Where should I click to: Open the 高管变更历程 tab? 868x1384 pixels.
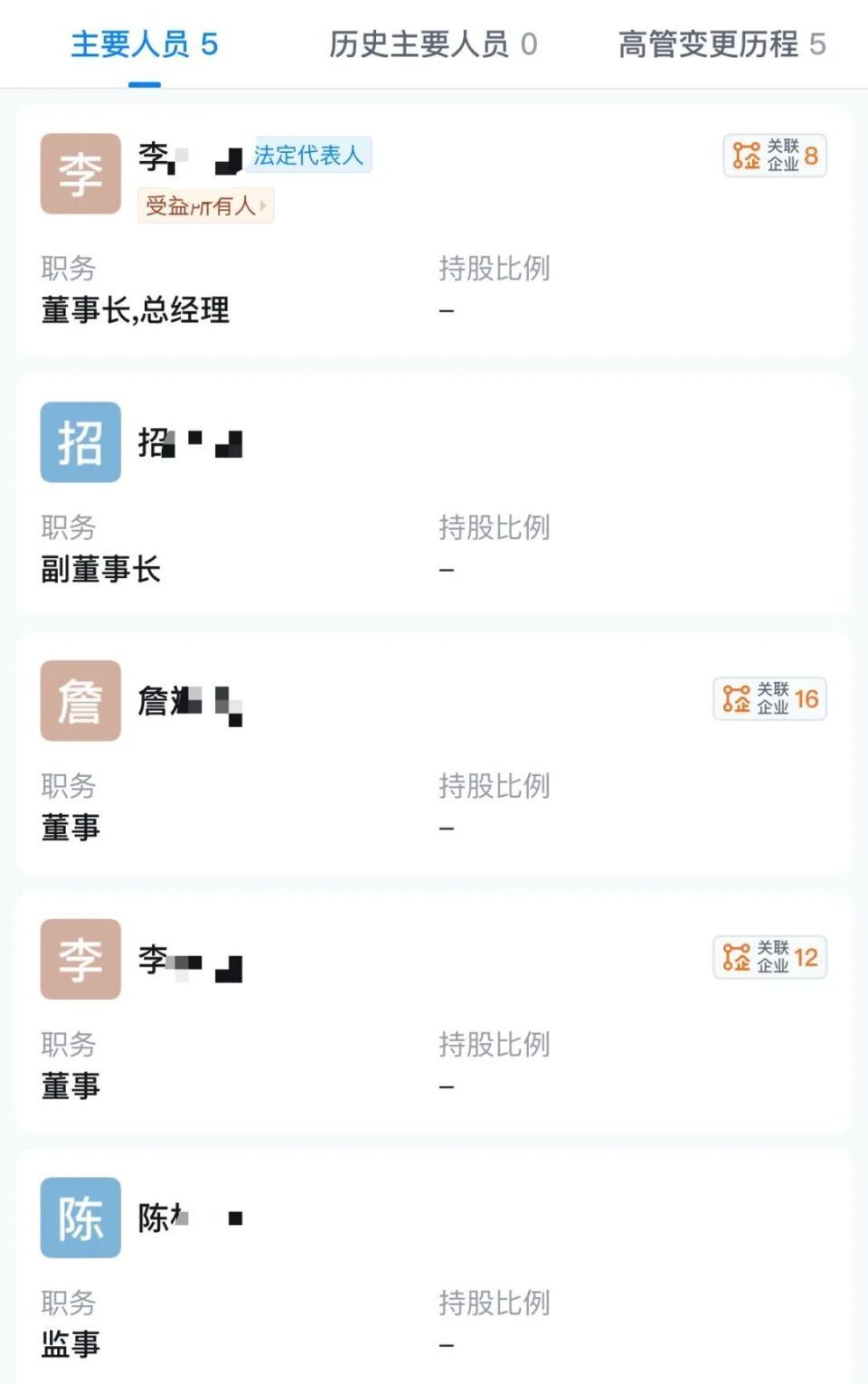click(x=721, y=44)
